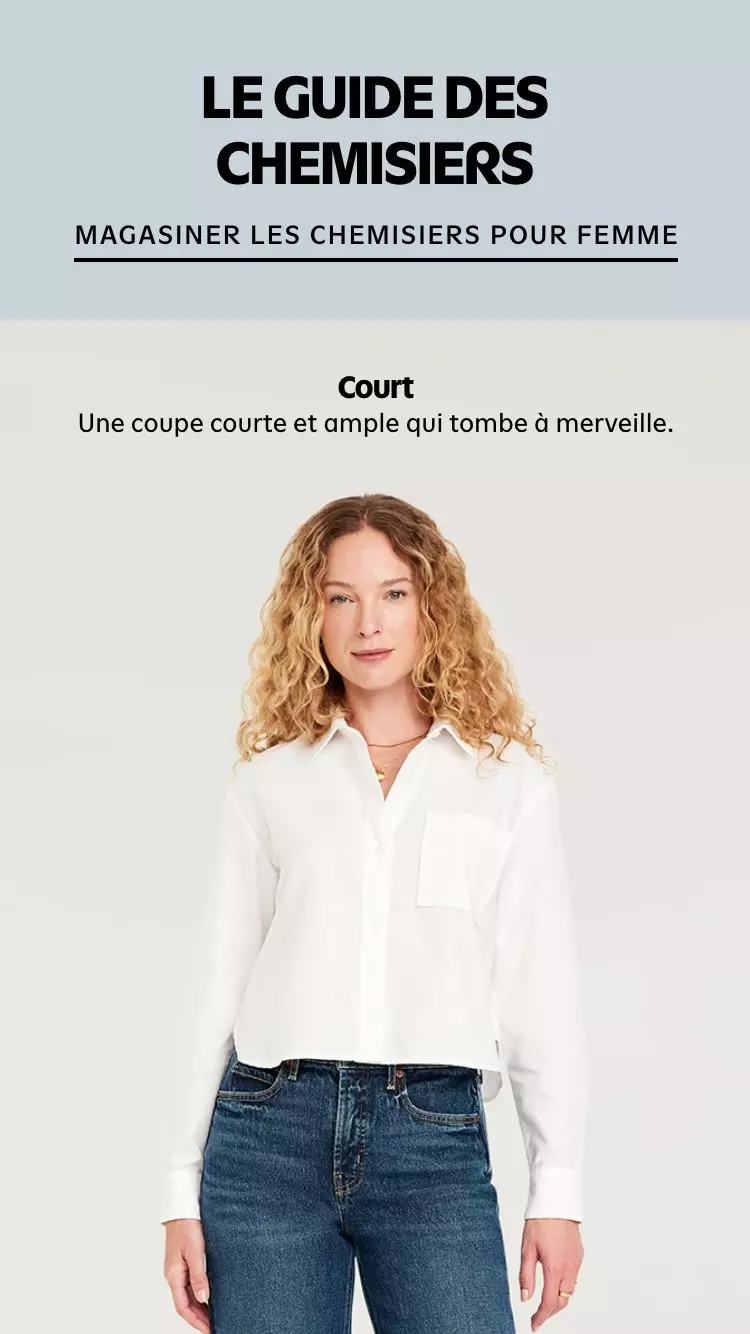The height and width of the screenshot is (1334, 750).
Task: Open Magasiner les chemisiers pour femme link
Action: coord(376,236)
